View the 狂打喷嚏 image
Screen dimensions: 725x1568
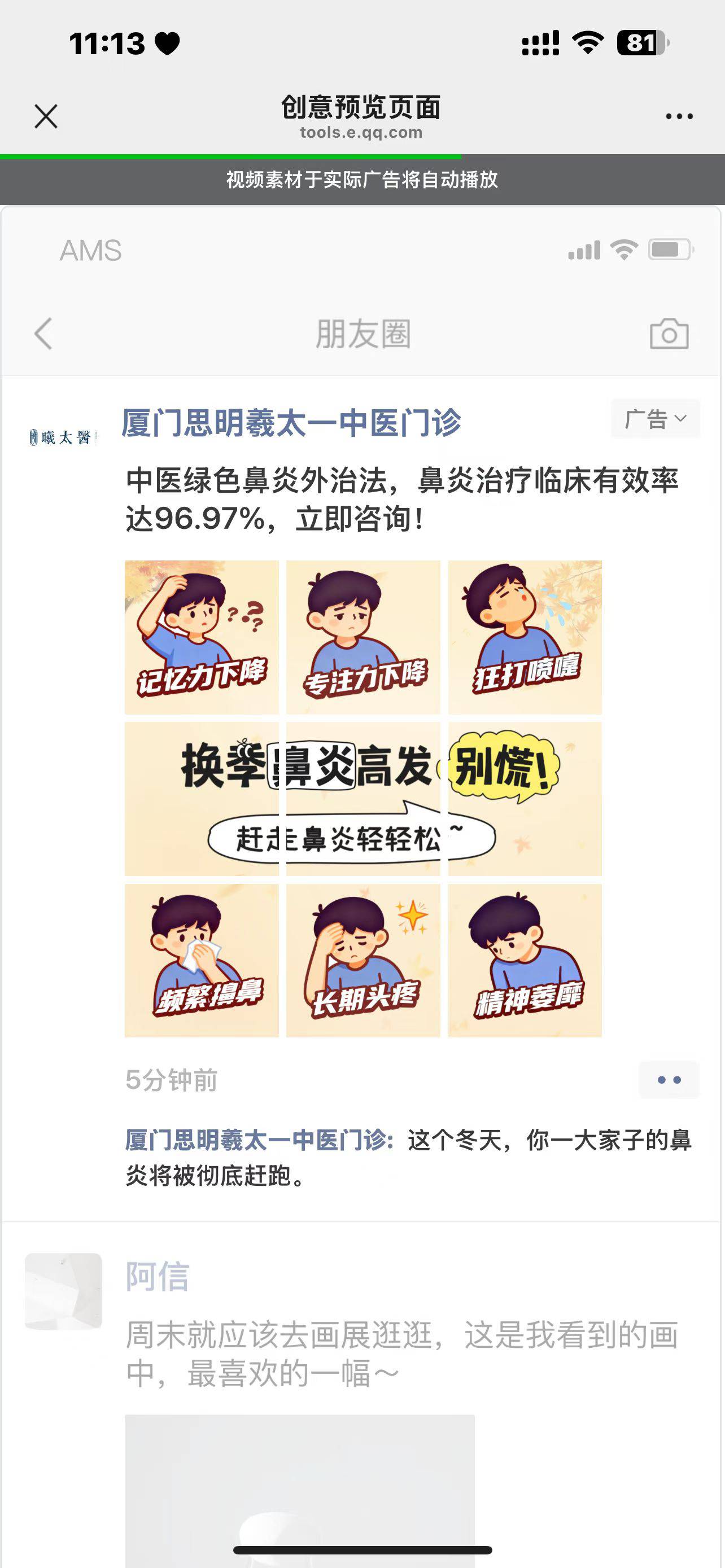(525, 637)
